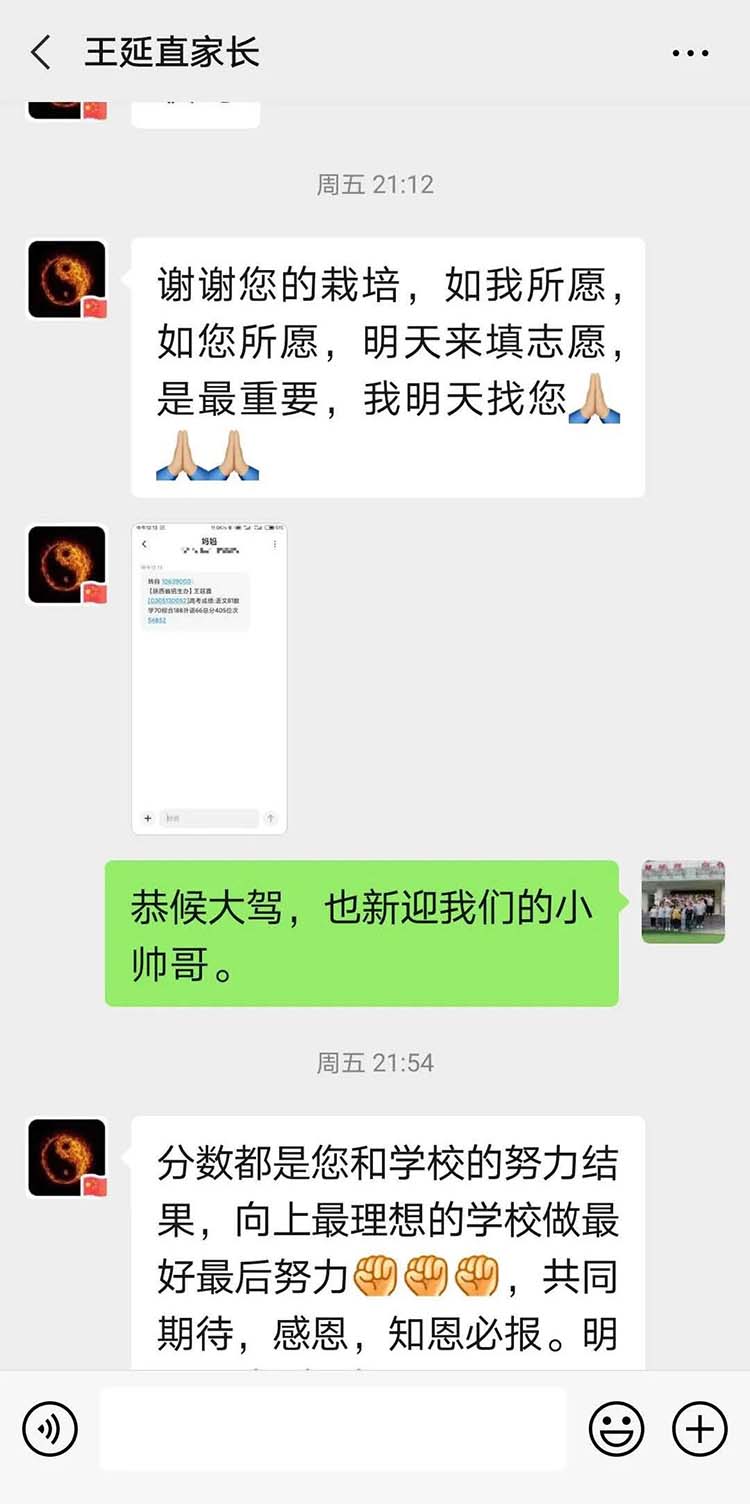Open the plus attachments menu
Viewport: 750px width, 1504px height.
pos(699,1428)
